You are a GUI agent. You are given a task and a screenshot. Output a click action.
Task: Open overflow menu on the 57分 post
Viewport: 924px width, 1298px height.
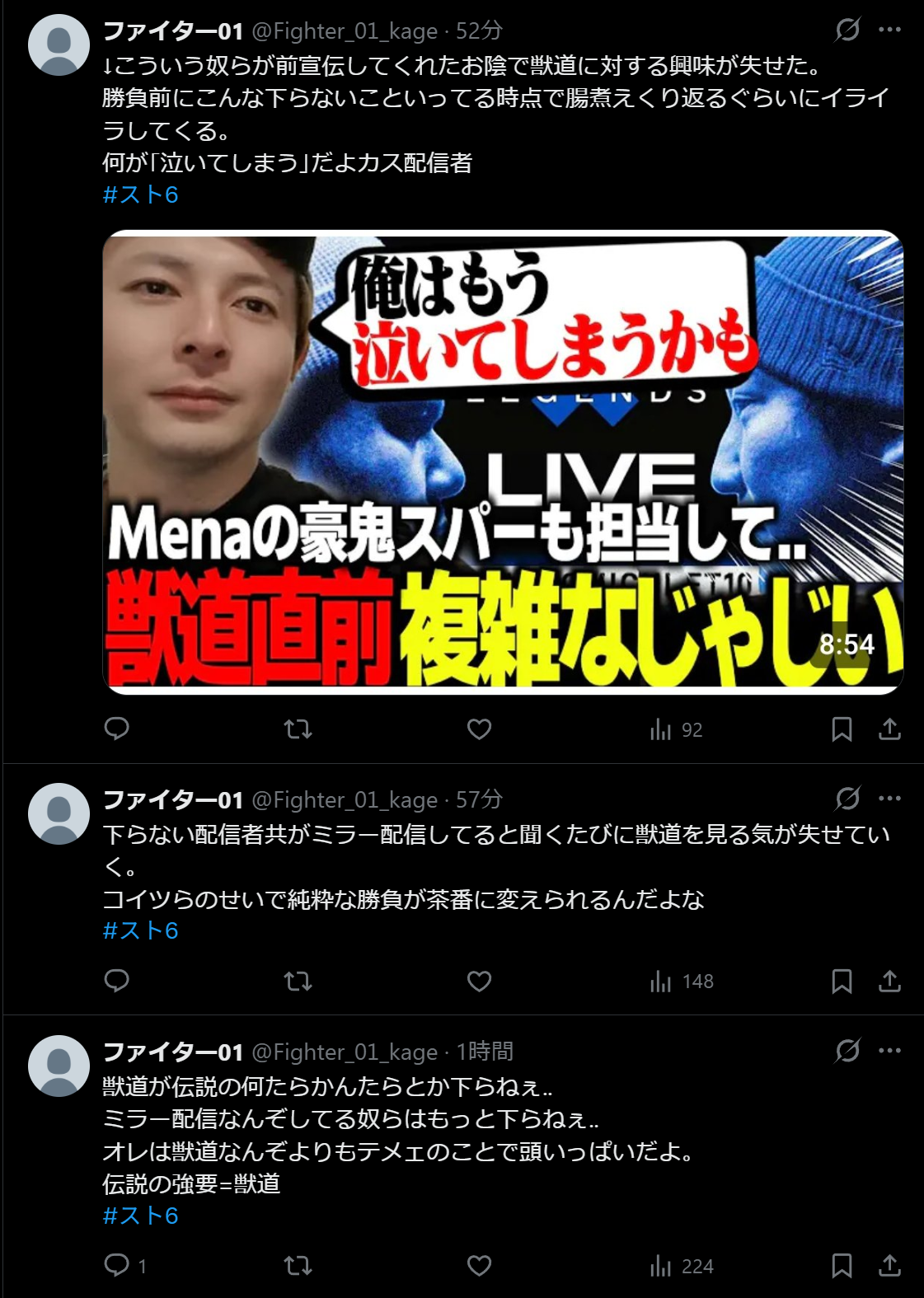click(x=889, y=799)
